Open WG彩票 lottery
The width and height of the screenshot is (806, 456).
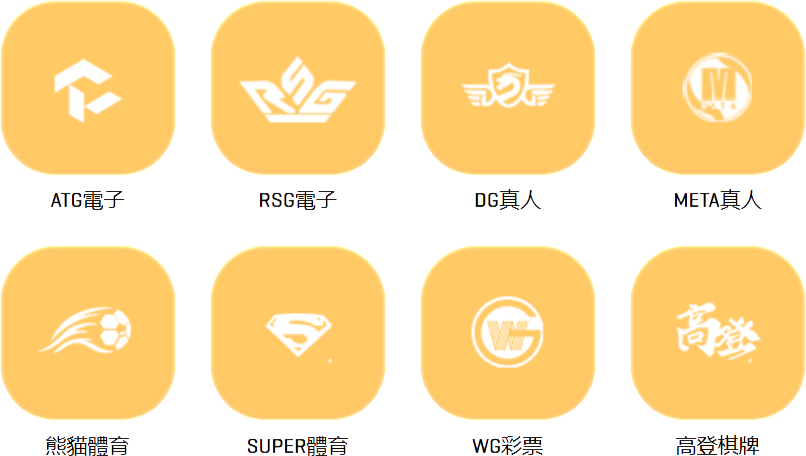tap(507, 333)
